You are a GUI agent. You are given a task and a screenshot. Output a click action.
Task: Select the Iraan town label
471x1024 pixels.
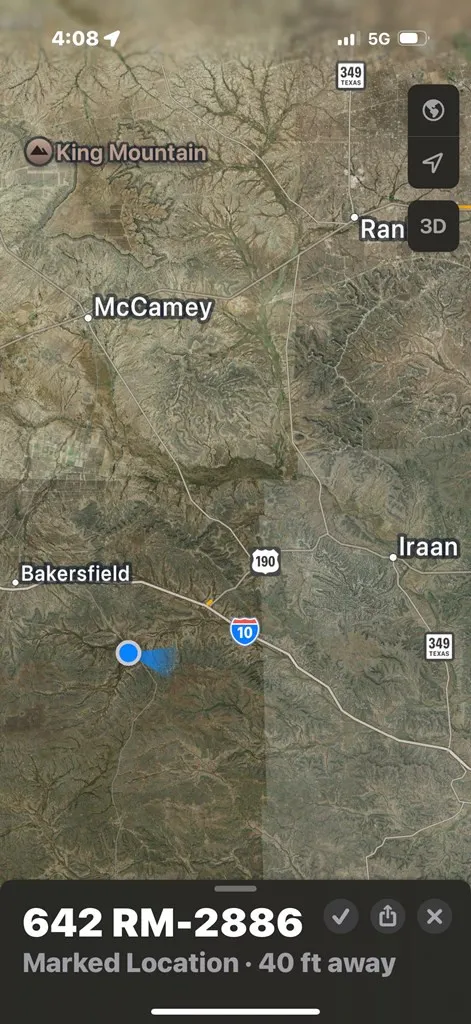coord(428,547)
